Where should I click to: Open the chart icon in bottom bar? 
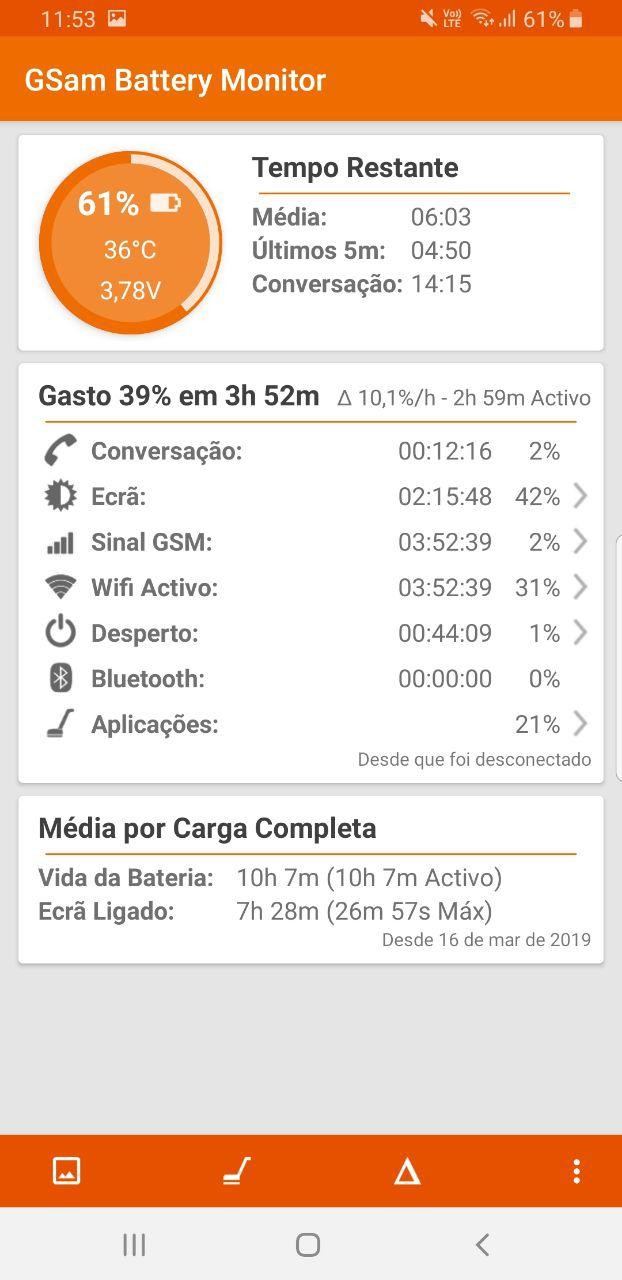click(x=66, y=1171)
